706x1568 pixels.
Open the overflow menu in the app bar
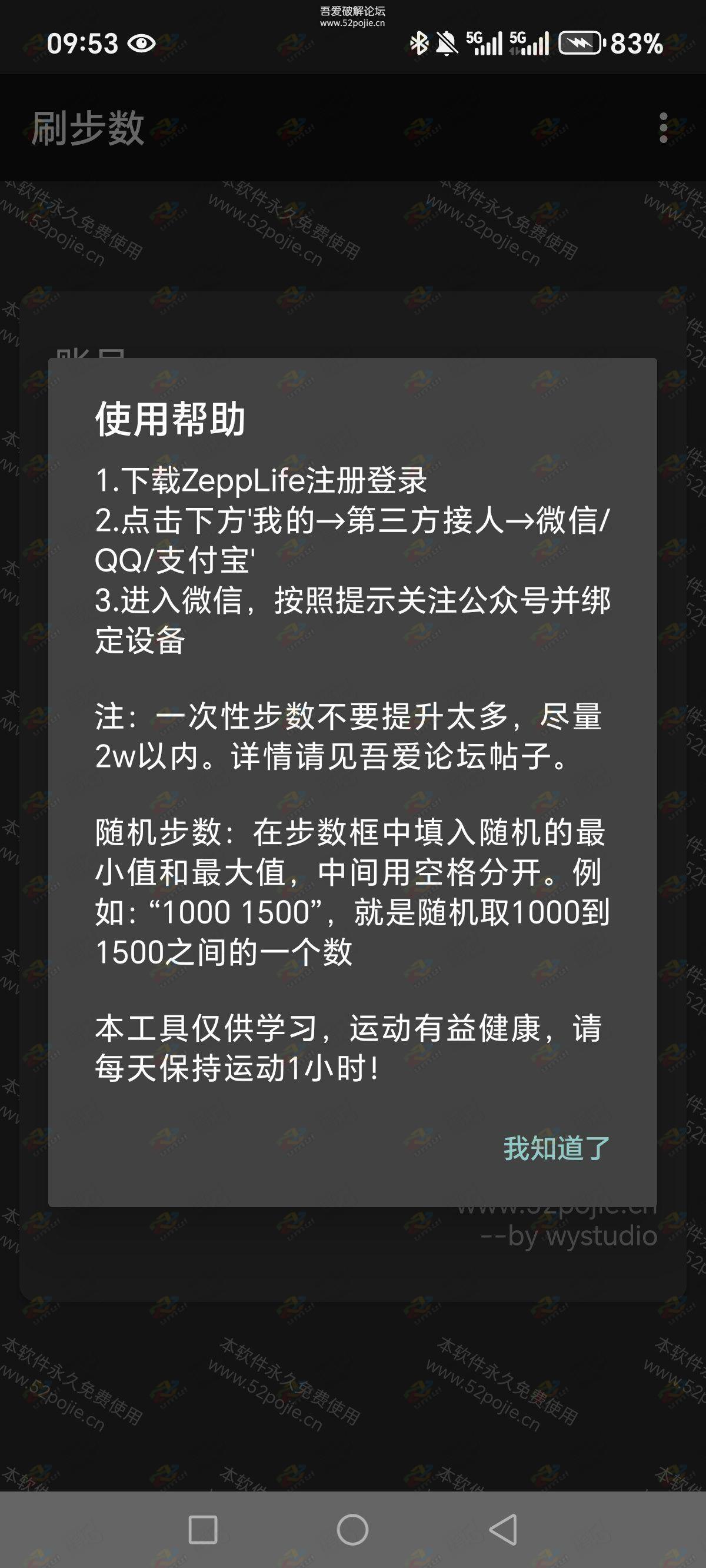(664, 128)
